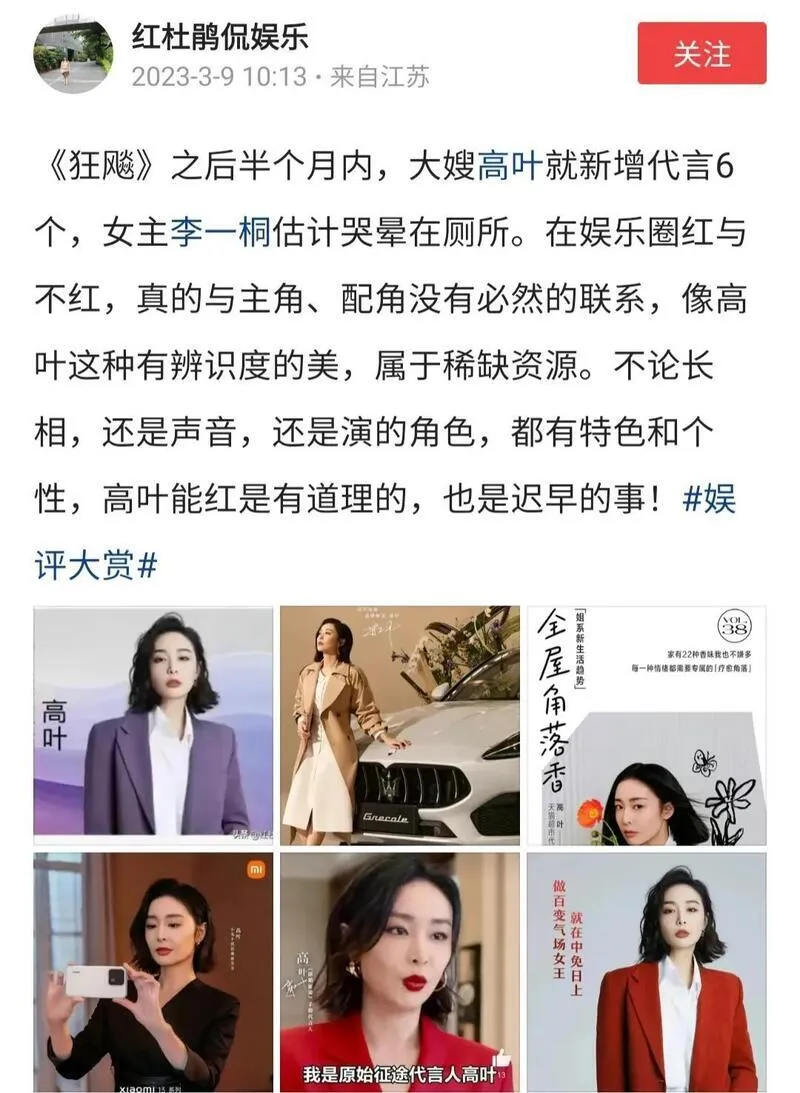View the 做百变气场女王 red blazer photo
This screenshot has width=800, height=1093.
[646, 971]
